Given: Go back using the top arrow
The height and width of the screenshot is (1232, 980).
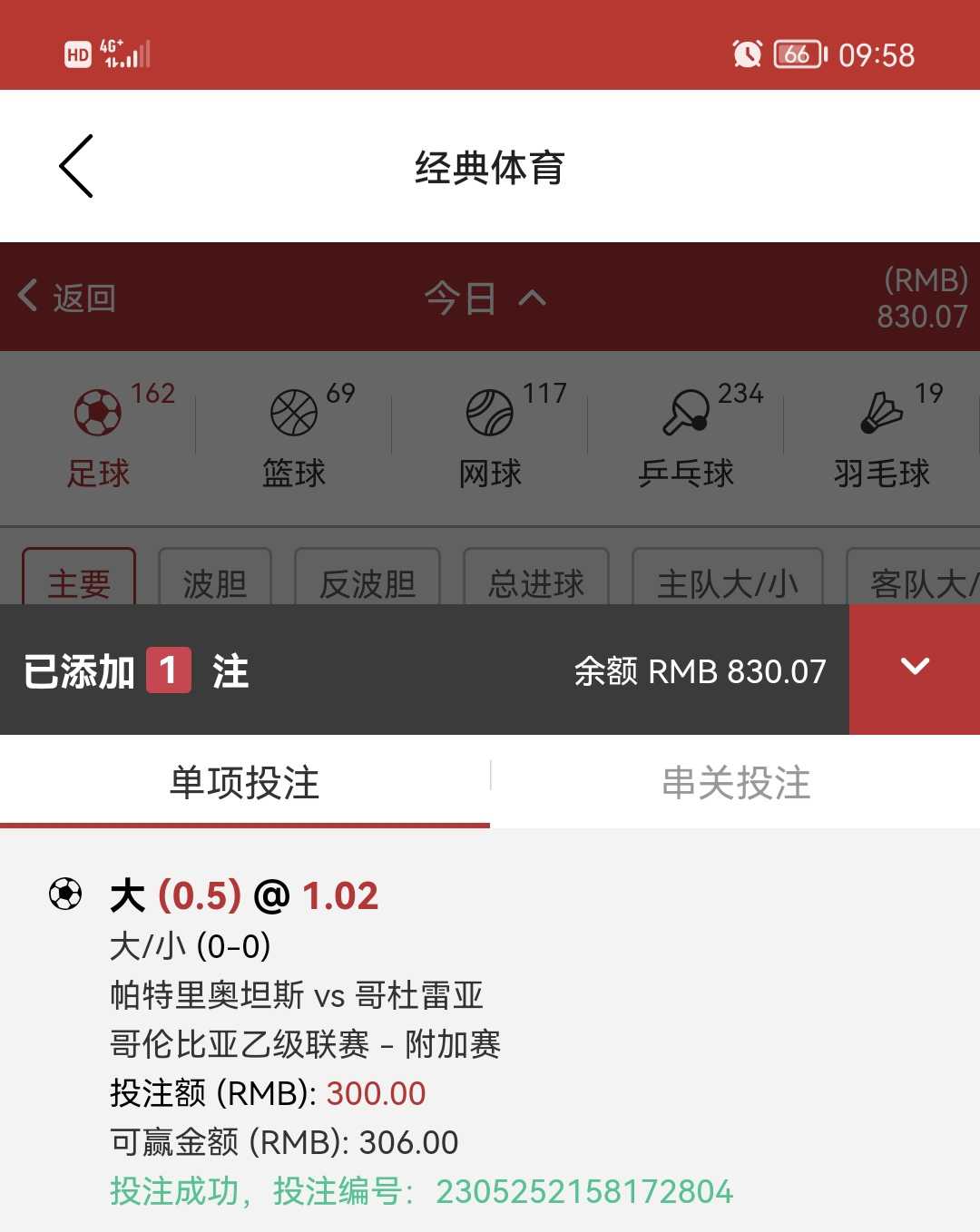Looking at the screenshot, I should tap(76, 166).
